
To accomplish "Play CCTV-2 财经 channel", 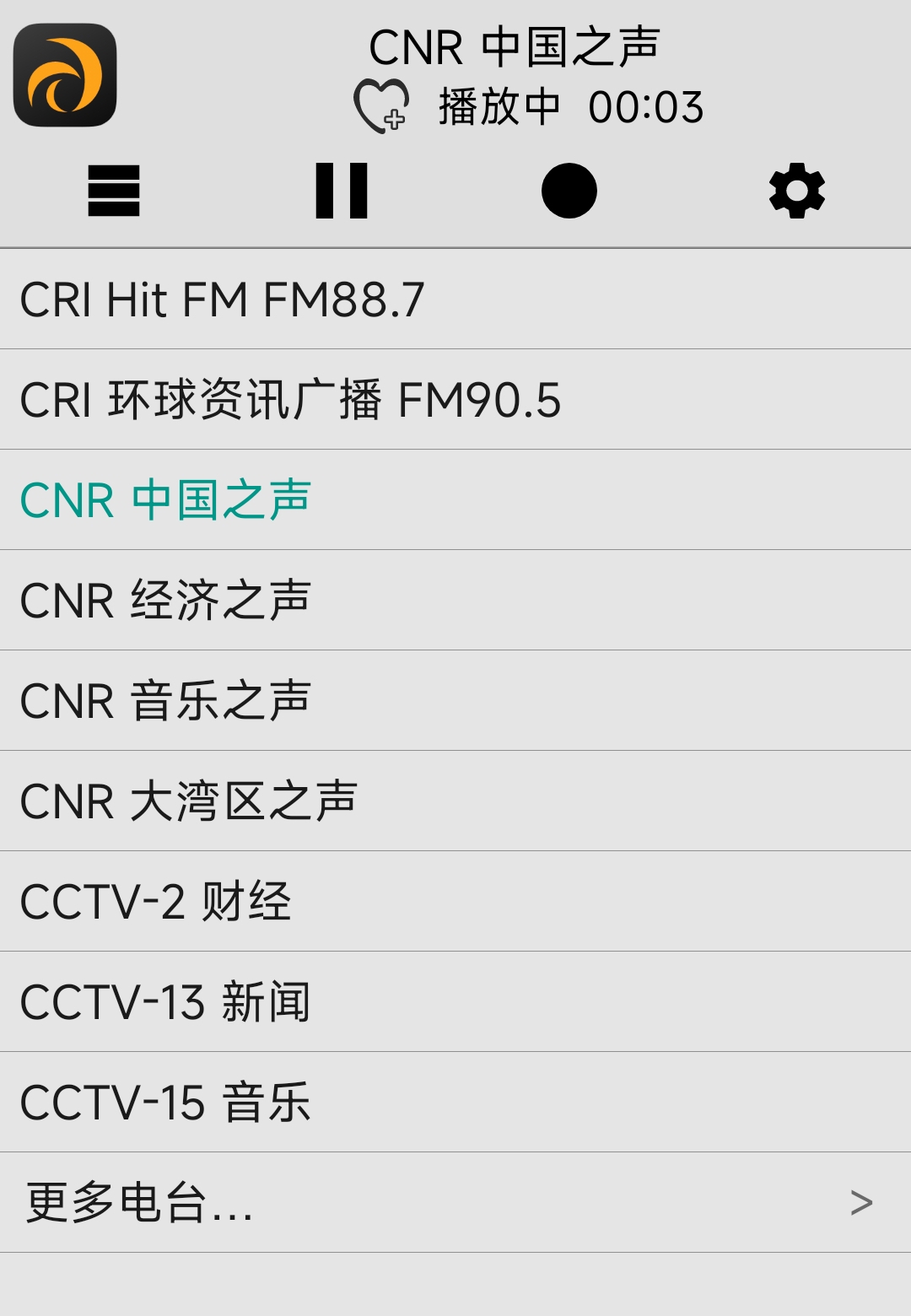I will [x=455, y=902].
